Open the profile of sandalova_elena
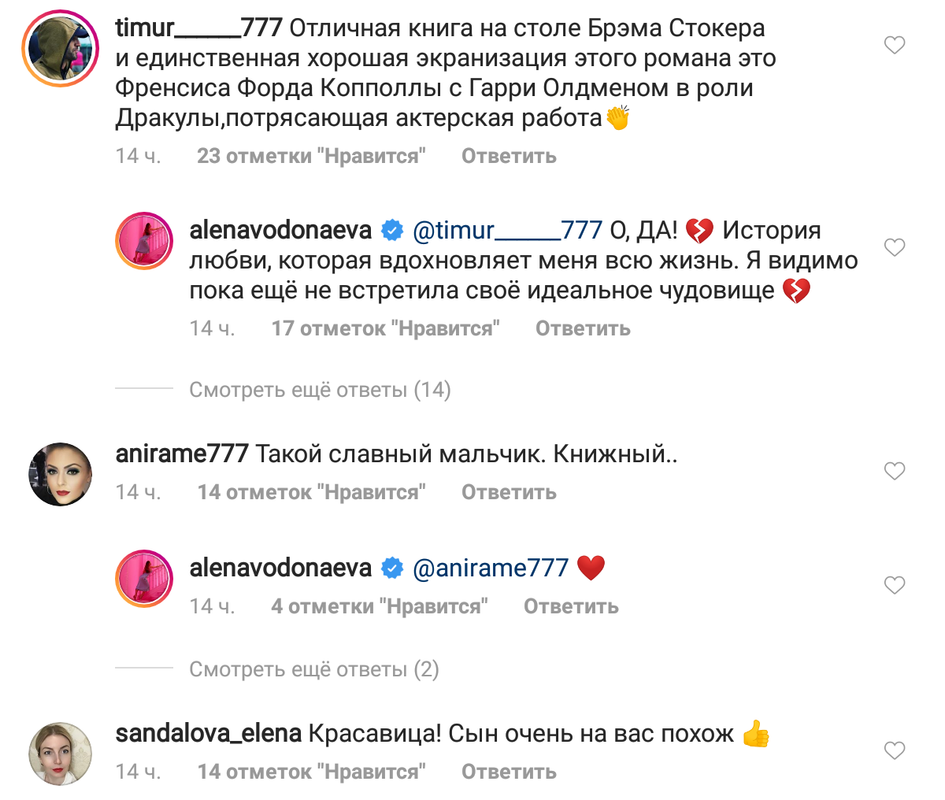The height and width of the screenshot is (800, 945). pyautogui.click(x=209, y=734)
